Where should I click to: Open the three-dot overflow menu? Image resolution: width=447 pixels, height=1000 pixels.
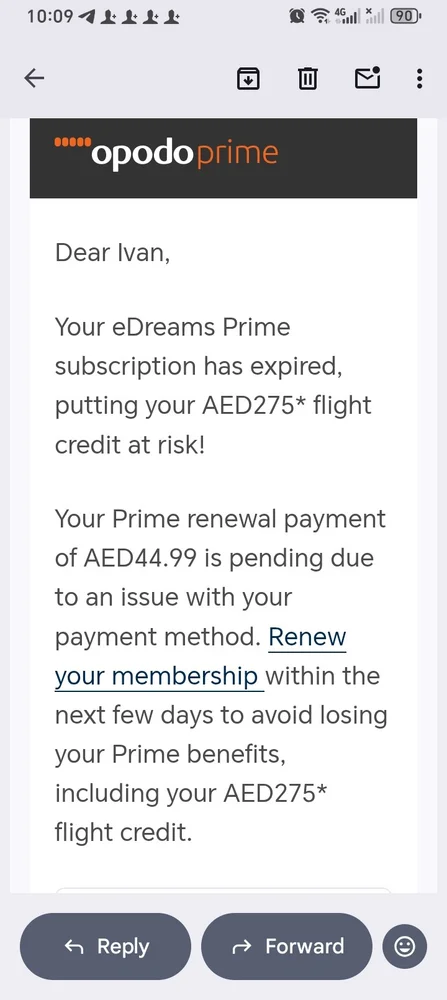click(419, 78)
